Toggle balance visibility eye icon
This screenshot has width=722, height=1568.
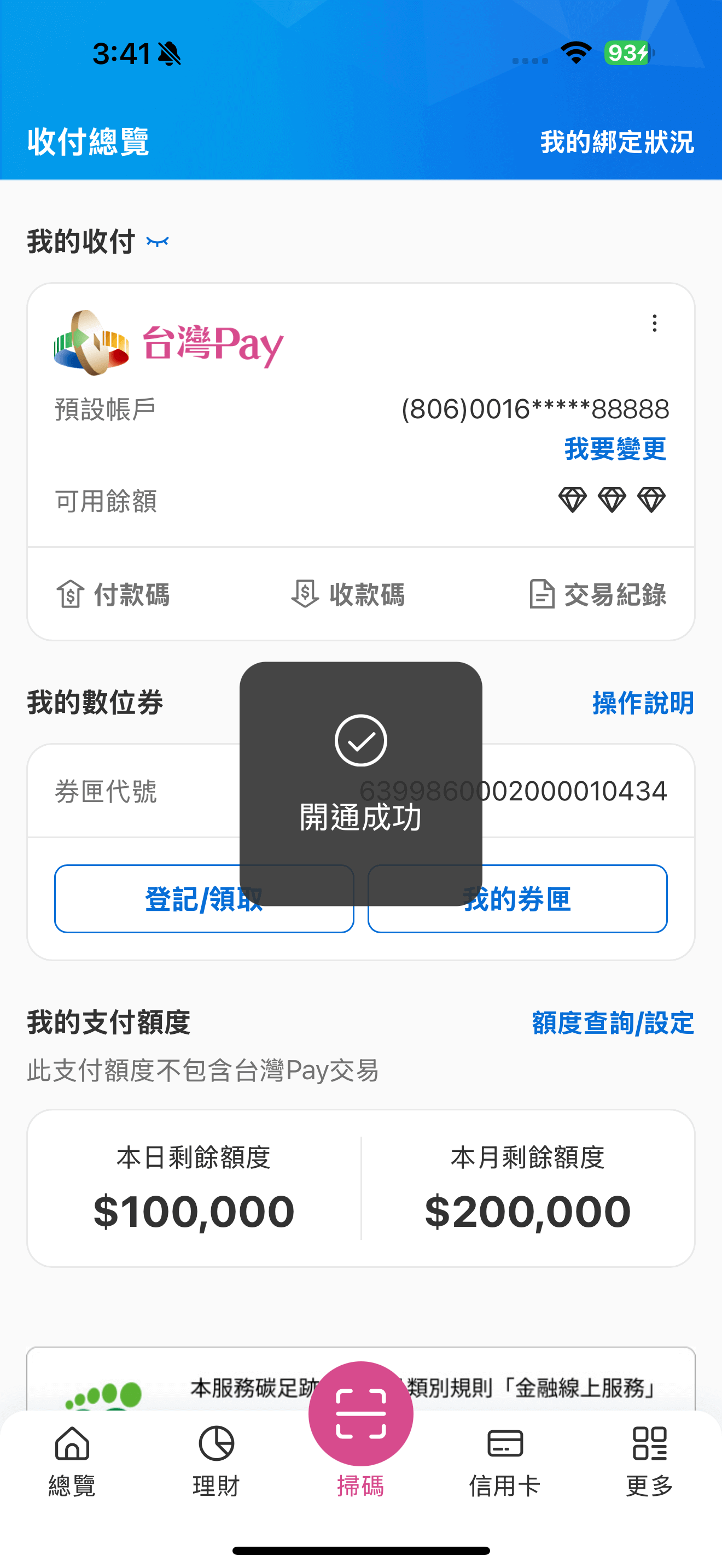[158, 242]
